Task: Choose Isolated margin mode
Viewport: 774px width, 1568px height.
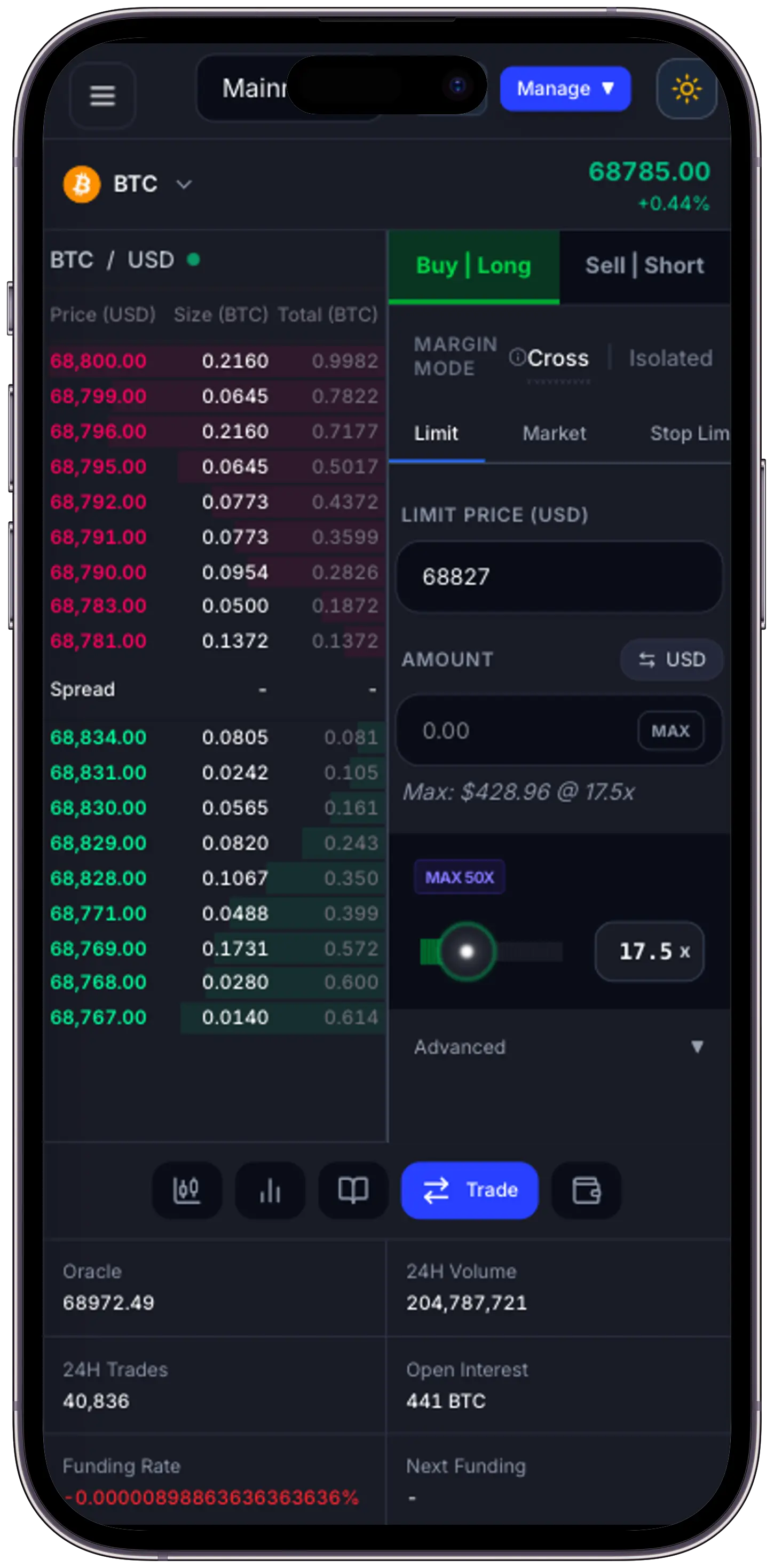Action: coord(670,358)
